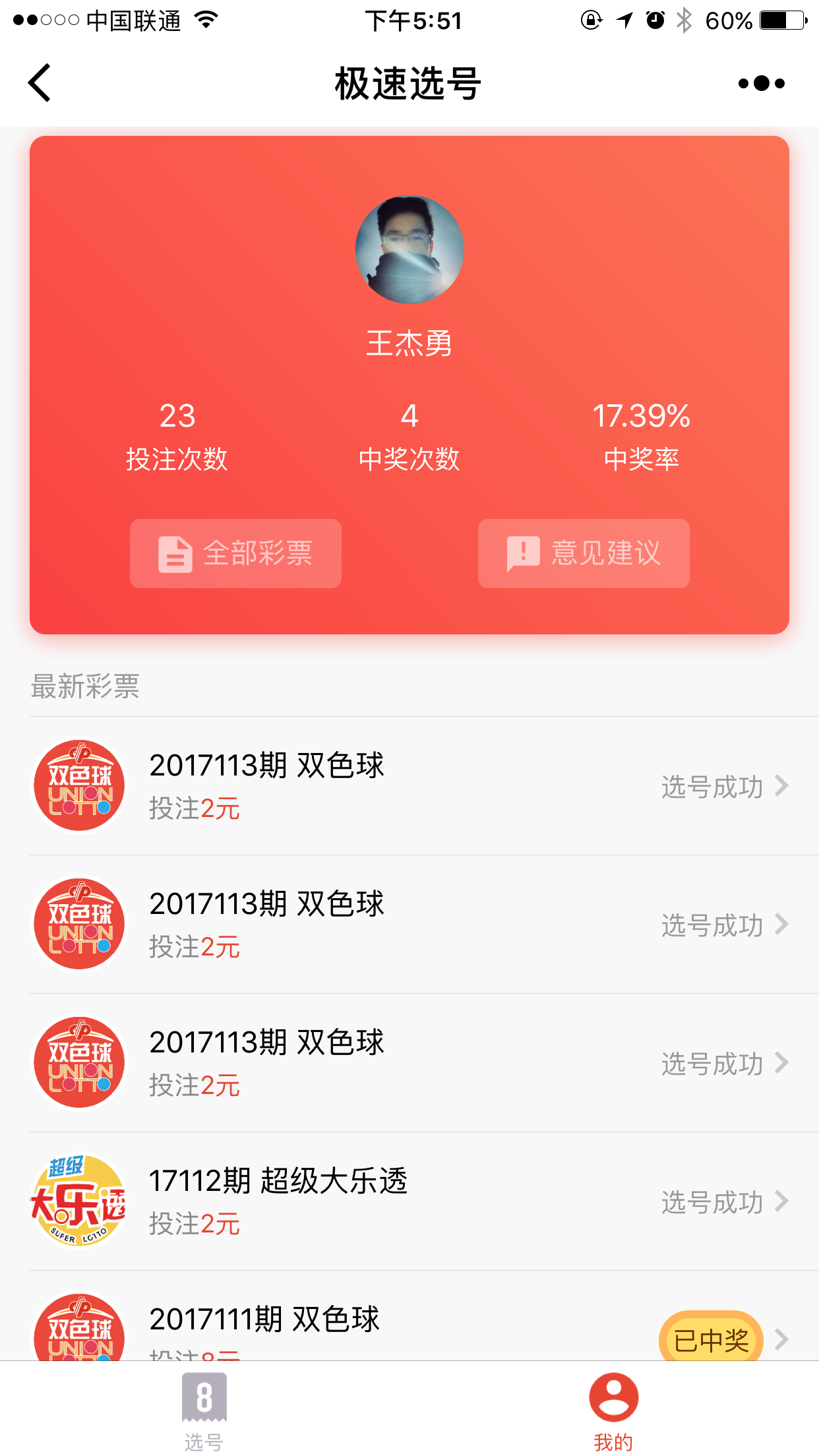Go back using the top-left arrow
The height and width of the screenshot is (1456, 819).
40,83
